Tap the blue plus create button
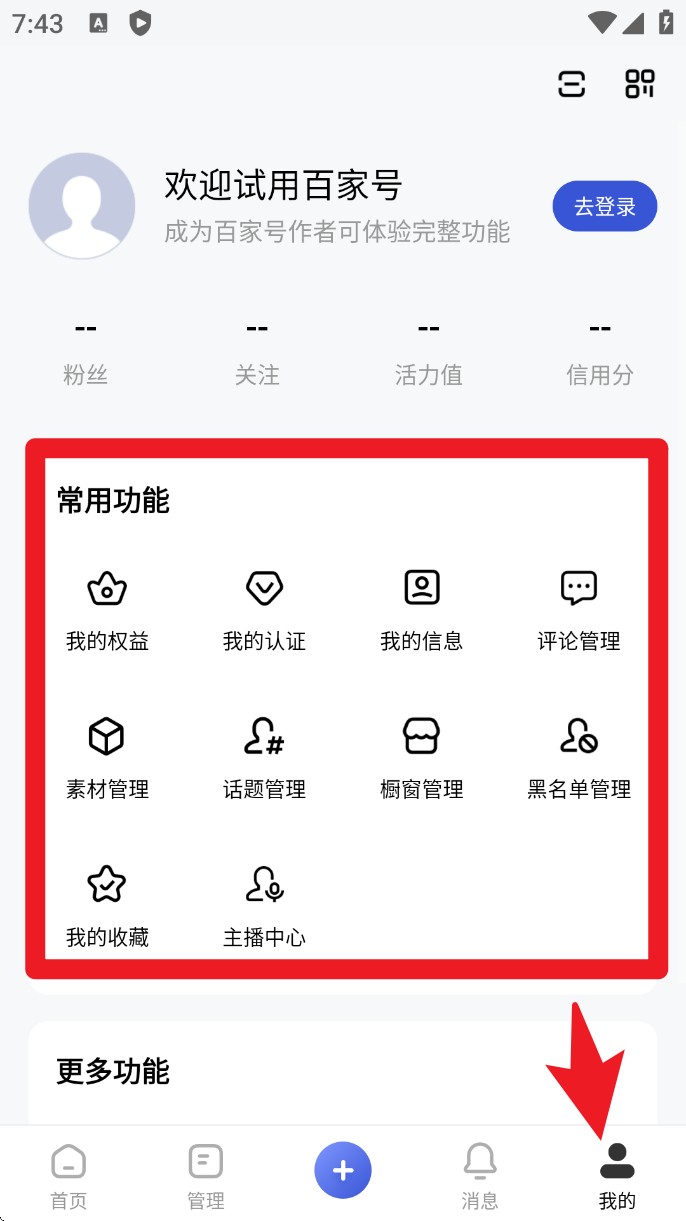 343,1170
